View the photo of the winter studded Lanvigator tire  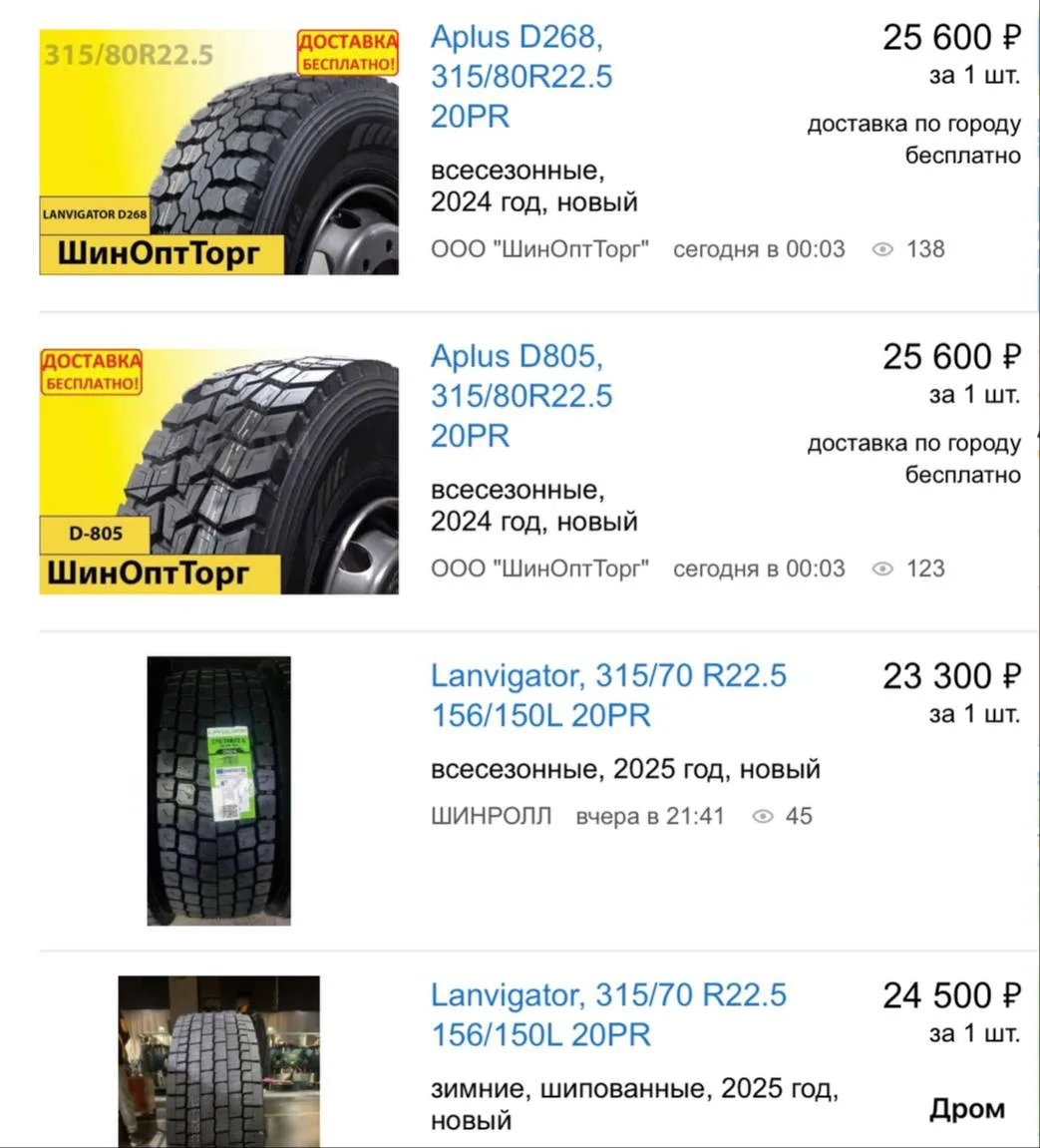218,1061
